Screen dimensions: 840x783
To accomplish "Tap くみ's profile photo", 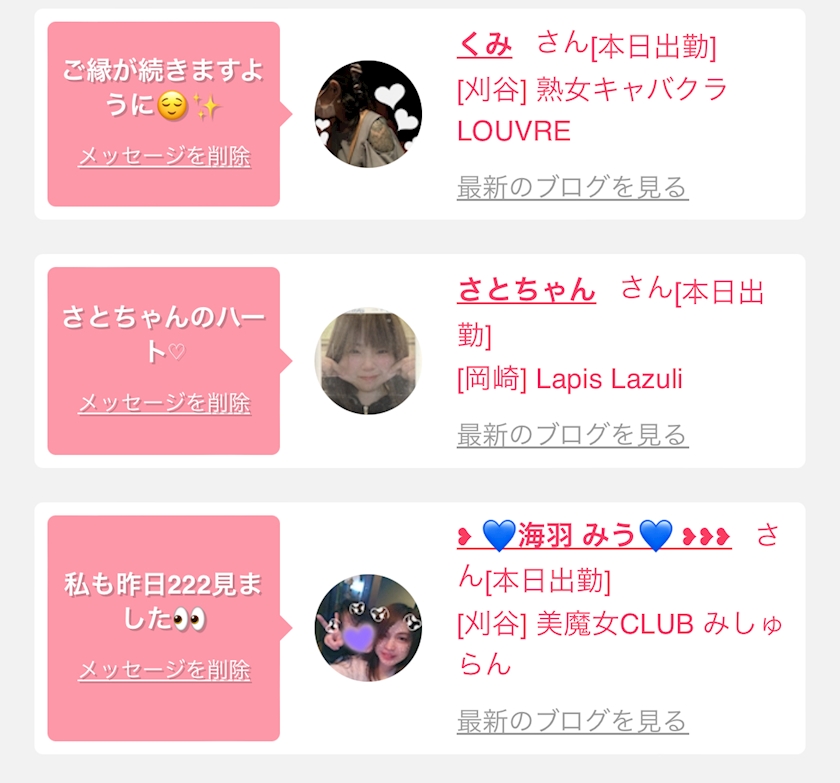I will tap(368, 114).
